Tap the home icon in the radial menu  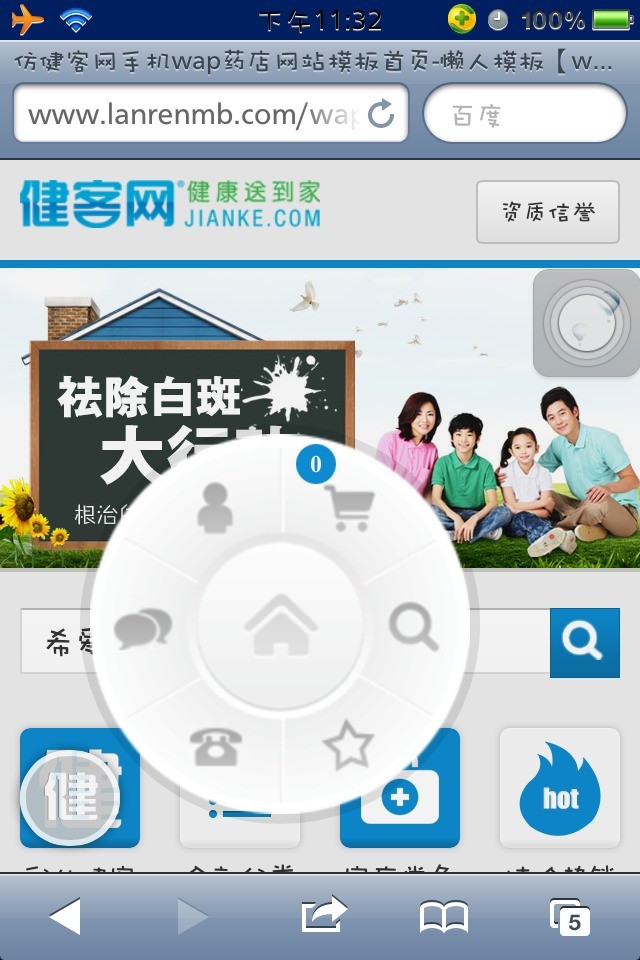(281, 626)
